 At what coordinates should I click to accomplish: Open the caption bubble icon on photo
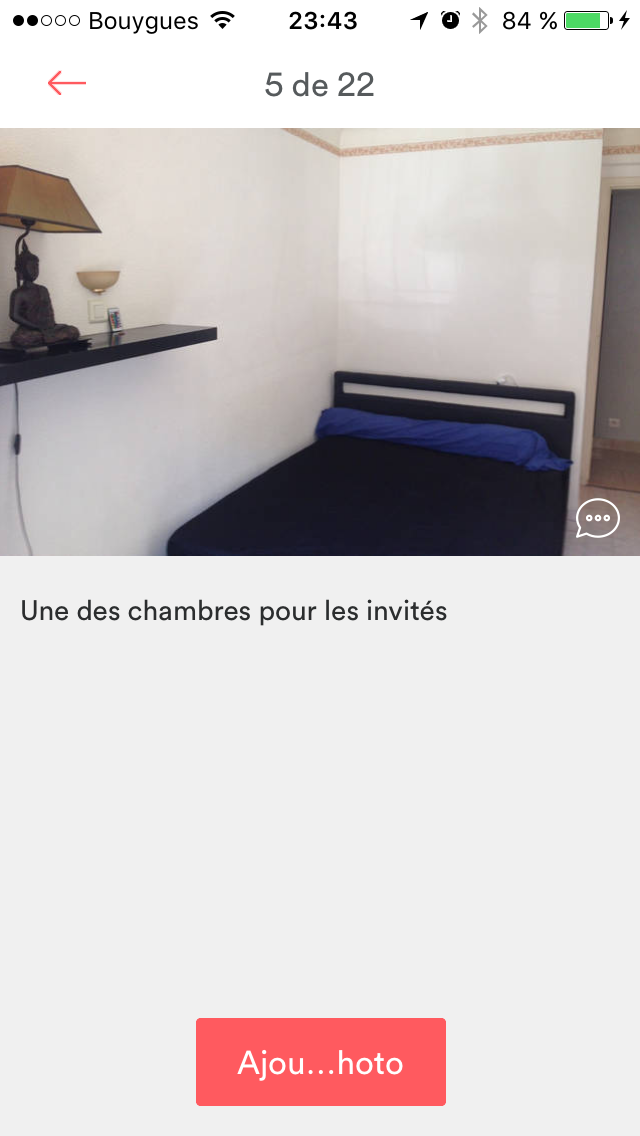pyautogui.click(x=598, y=518)
